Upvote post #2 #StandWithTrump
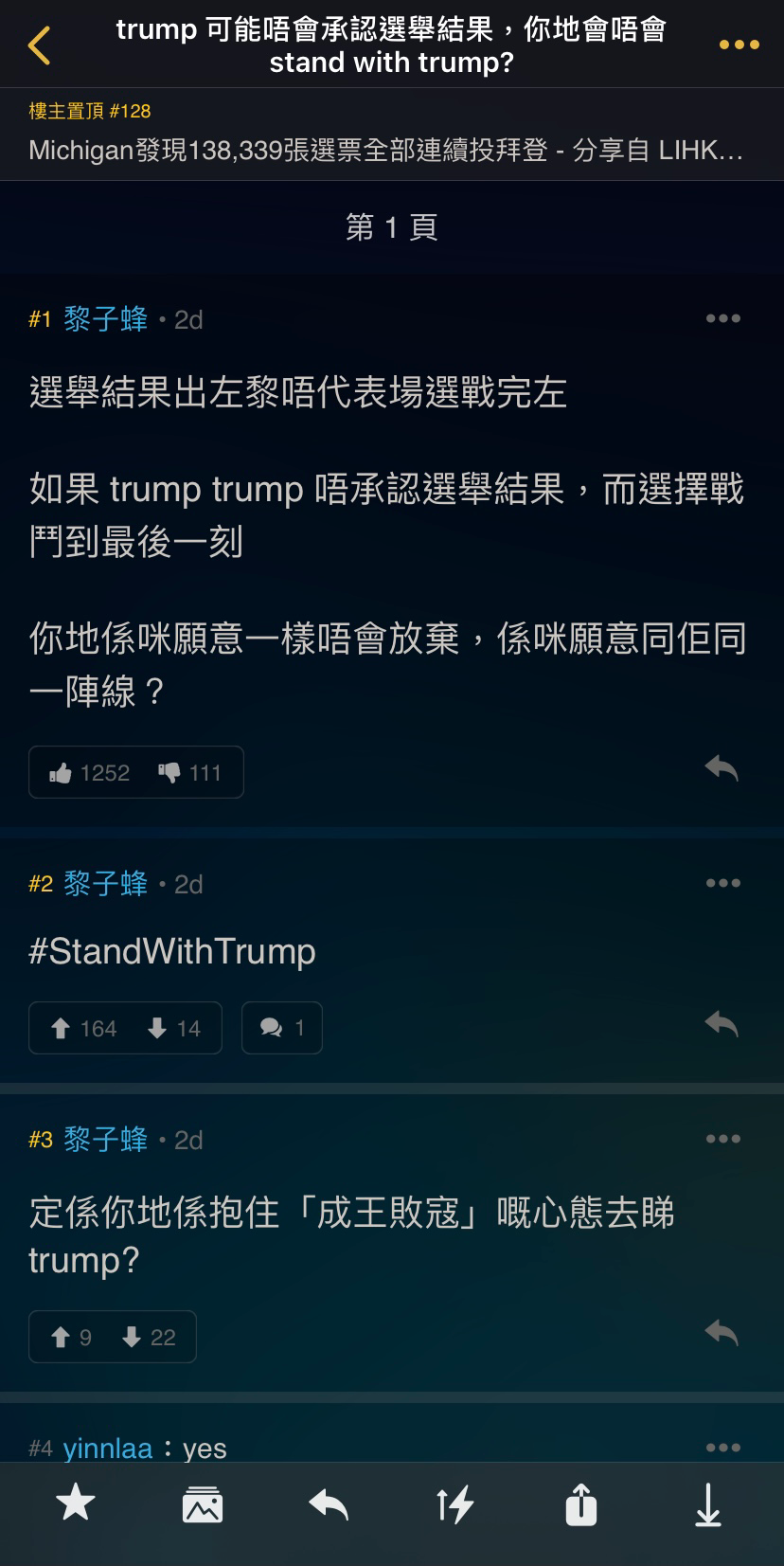 (83, 1028)
